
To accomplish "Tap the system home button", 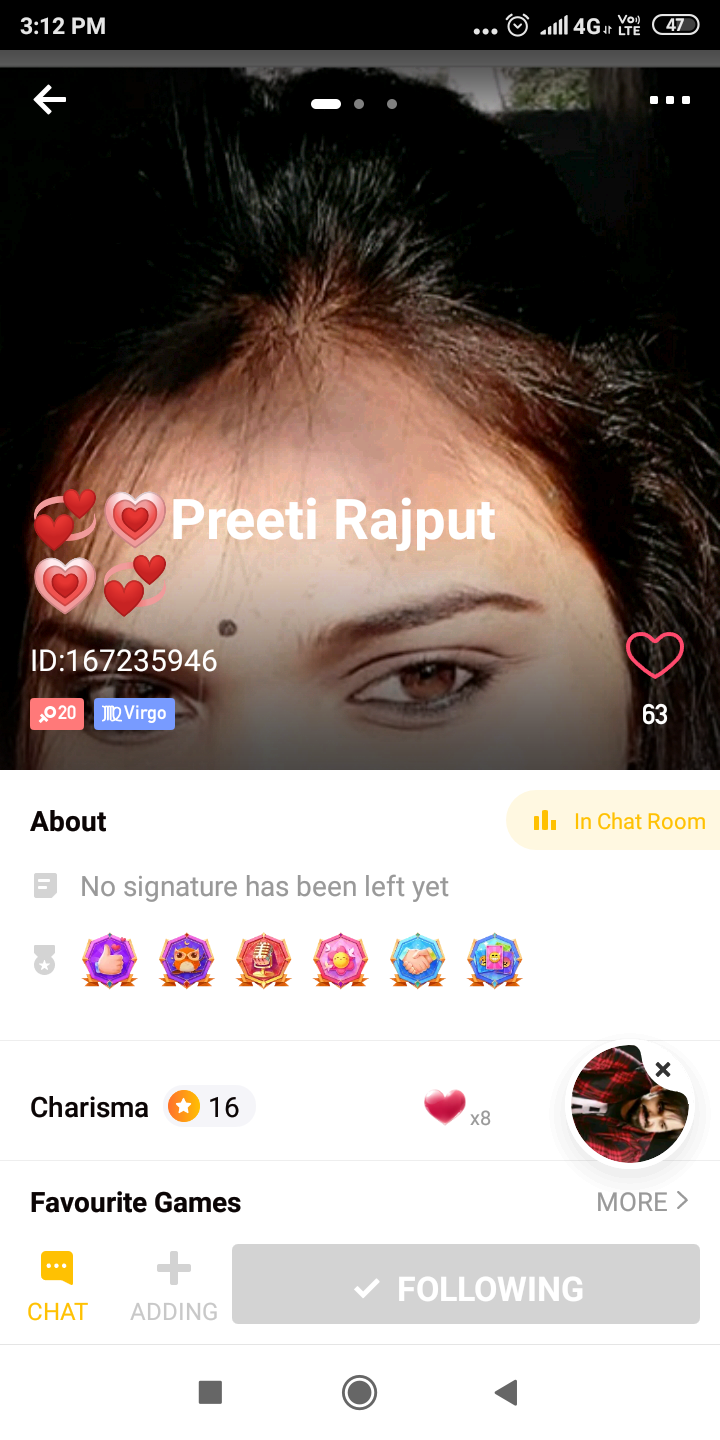I will coord(359,1392).
